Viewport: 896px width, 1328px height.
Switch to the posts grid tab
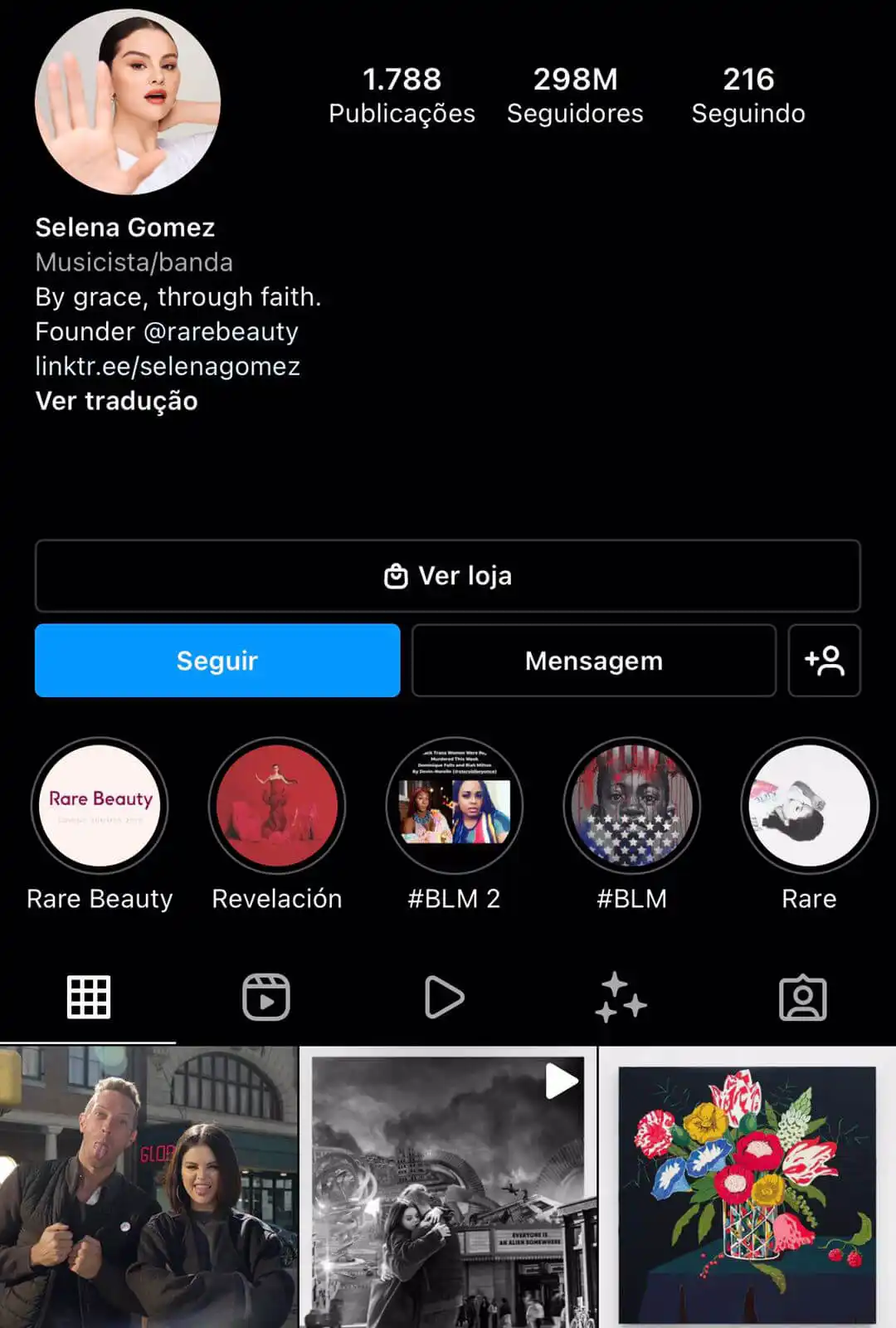click(x=89, y=997)
